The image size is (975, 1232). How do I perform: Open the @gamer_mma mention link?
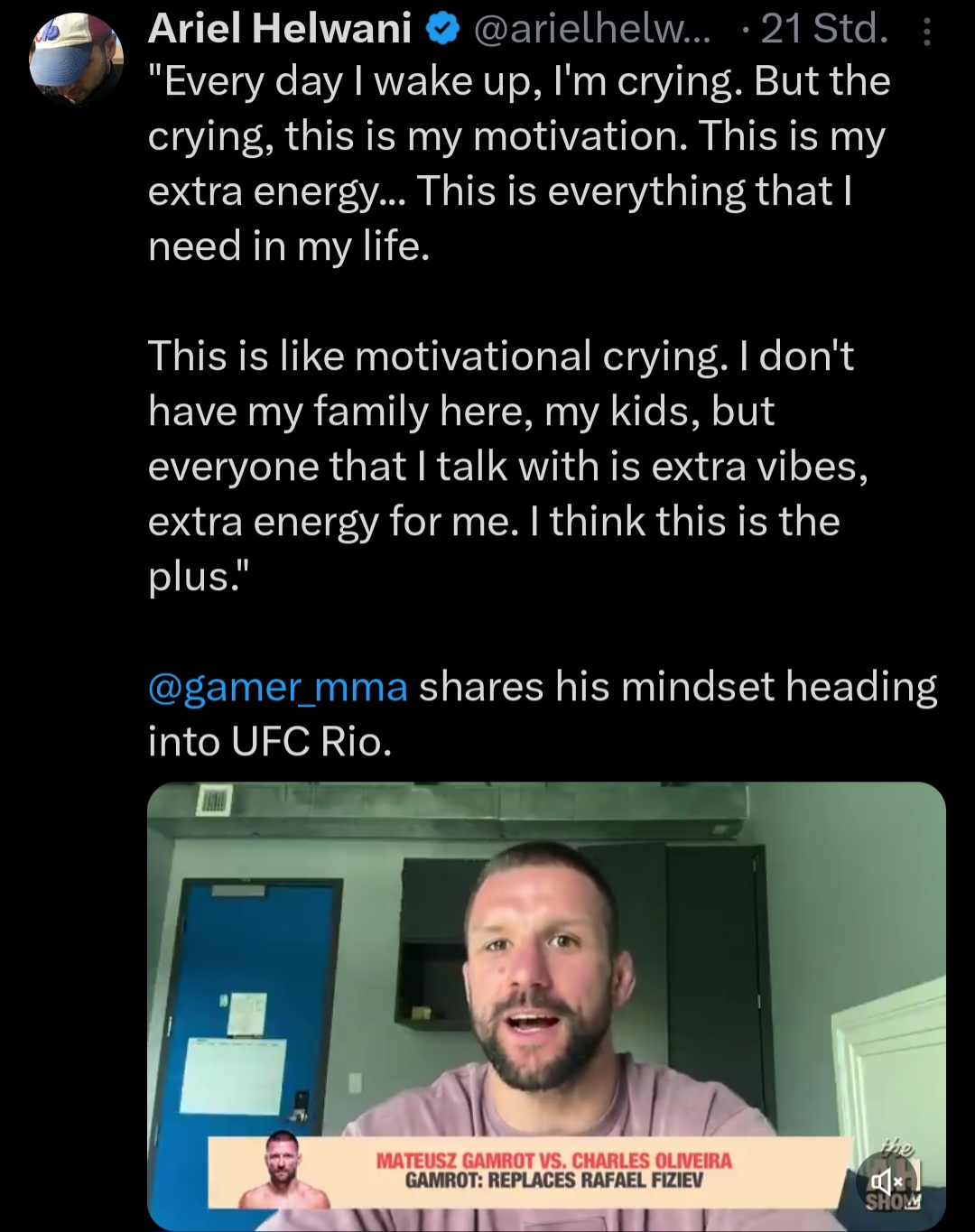277,687
